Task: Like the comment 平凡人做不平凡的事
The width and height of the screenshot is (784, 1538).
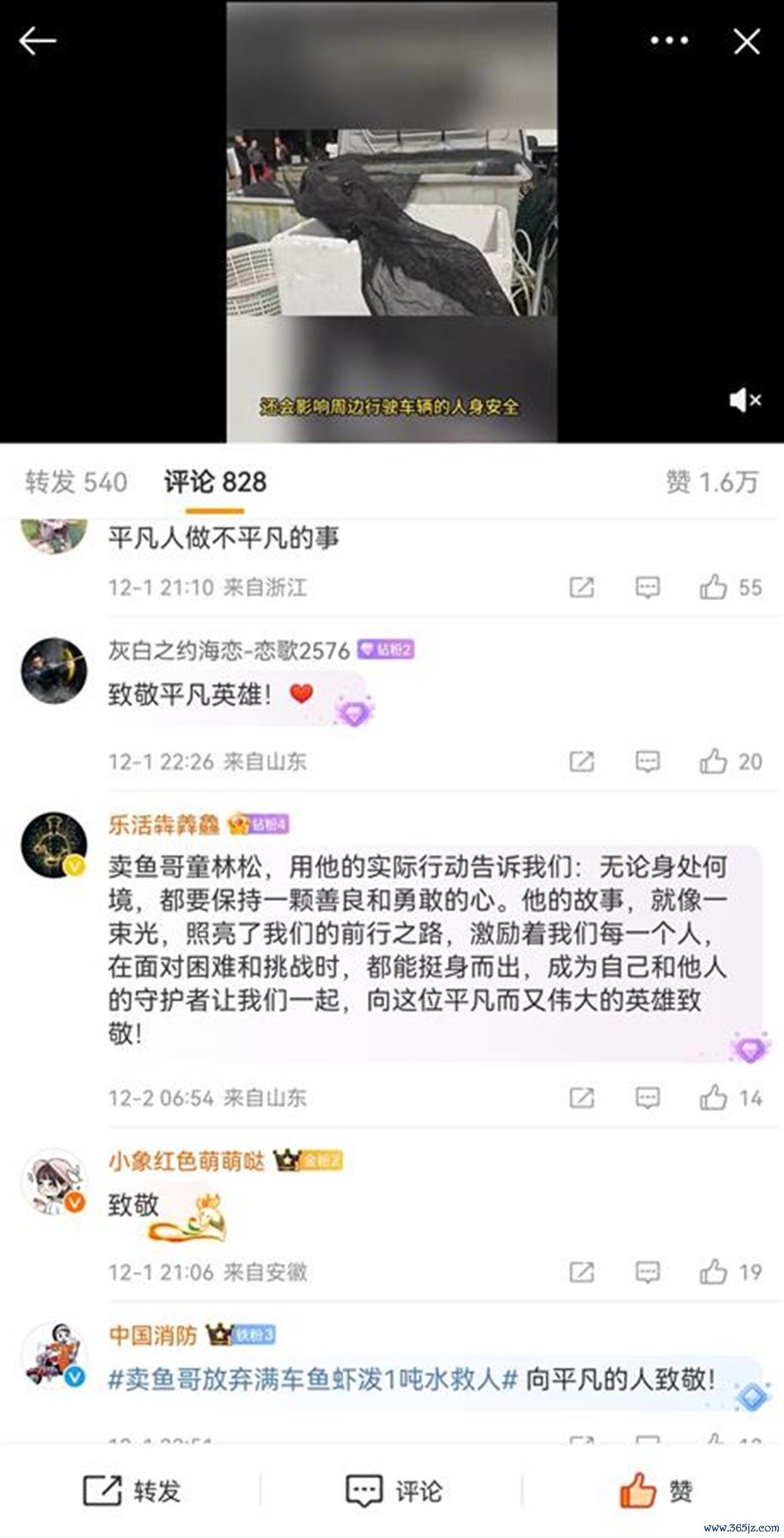Action: pos(713,587)
